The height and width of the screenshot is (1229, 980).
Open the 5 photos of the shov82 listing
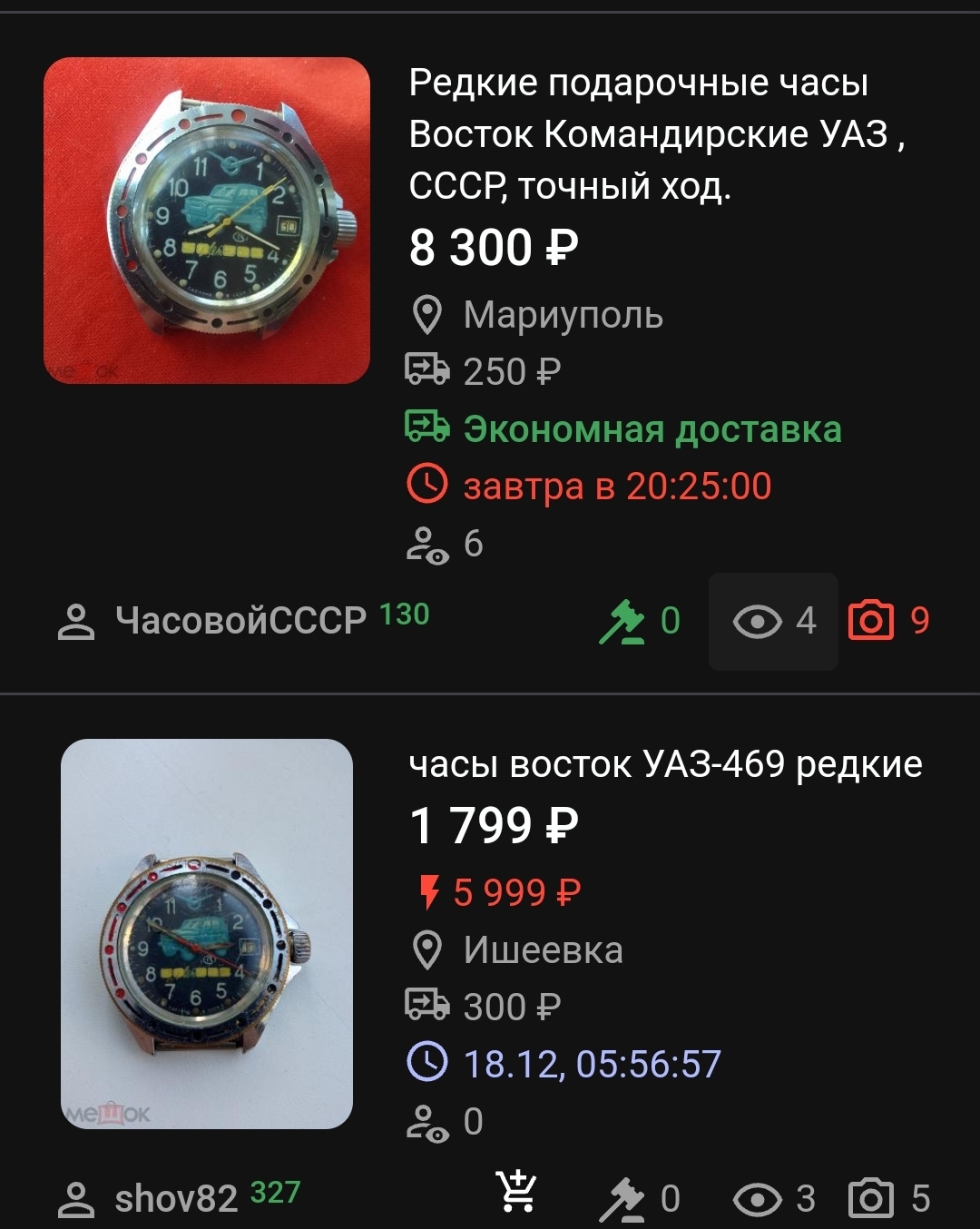(887, 1198)
